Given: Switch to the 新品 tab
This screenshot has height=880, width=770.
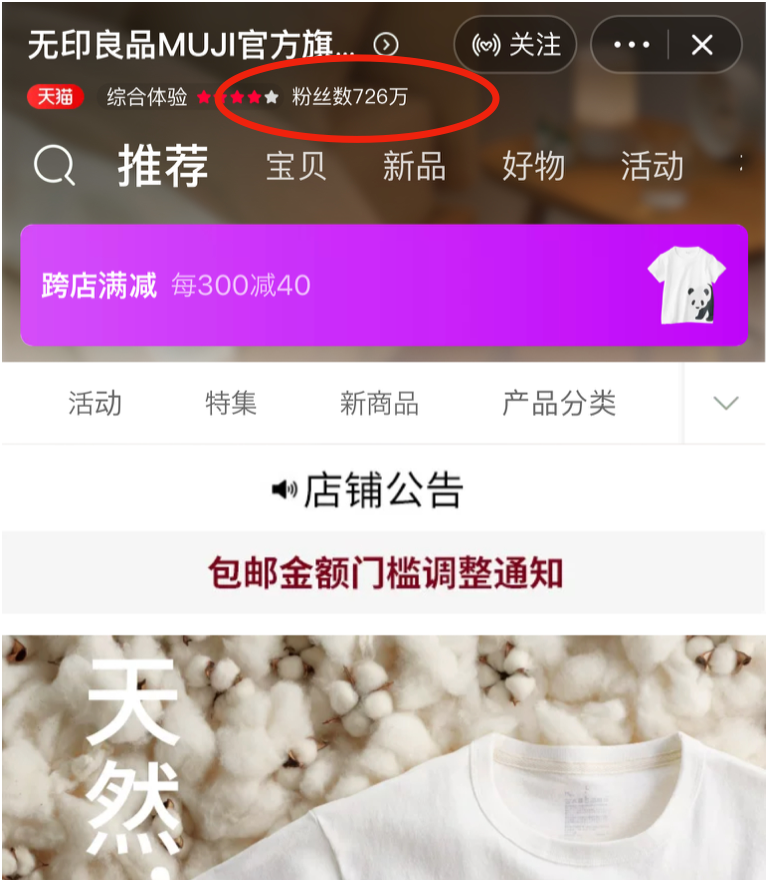Looking at the screenshot, I should pos(414,166).
